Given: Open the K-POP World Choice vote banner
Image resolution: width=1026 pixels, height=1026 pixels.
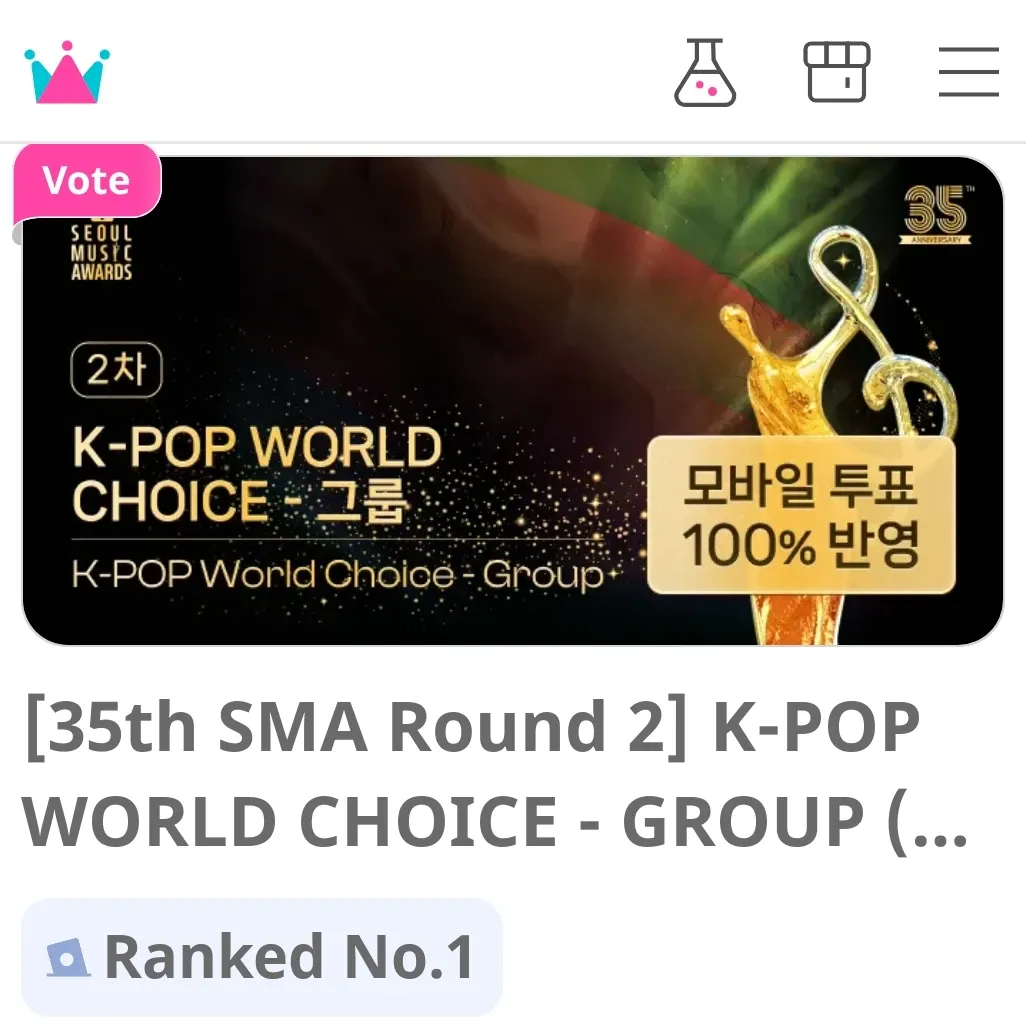Looking at the screenshot, I should (x=512, y=400).
